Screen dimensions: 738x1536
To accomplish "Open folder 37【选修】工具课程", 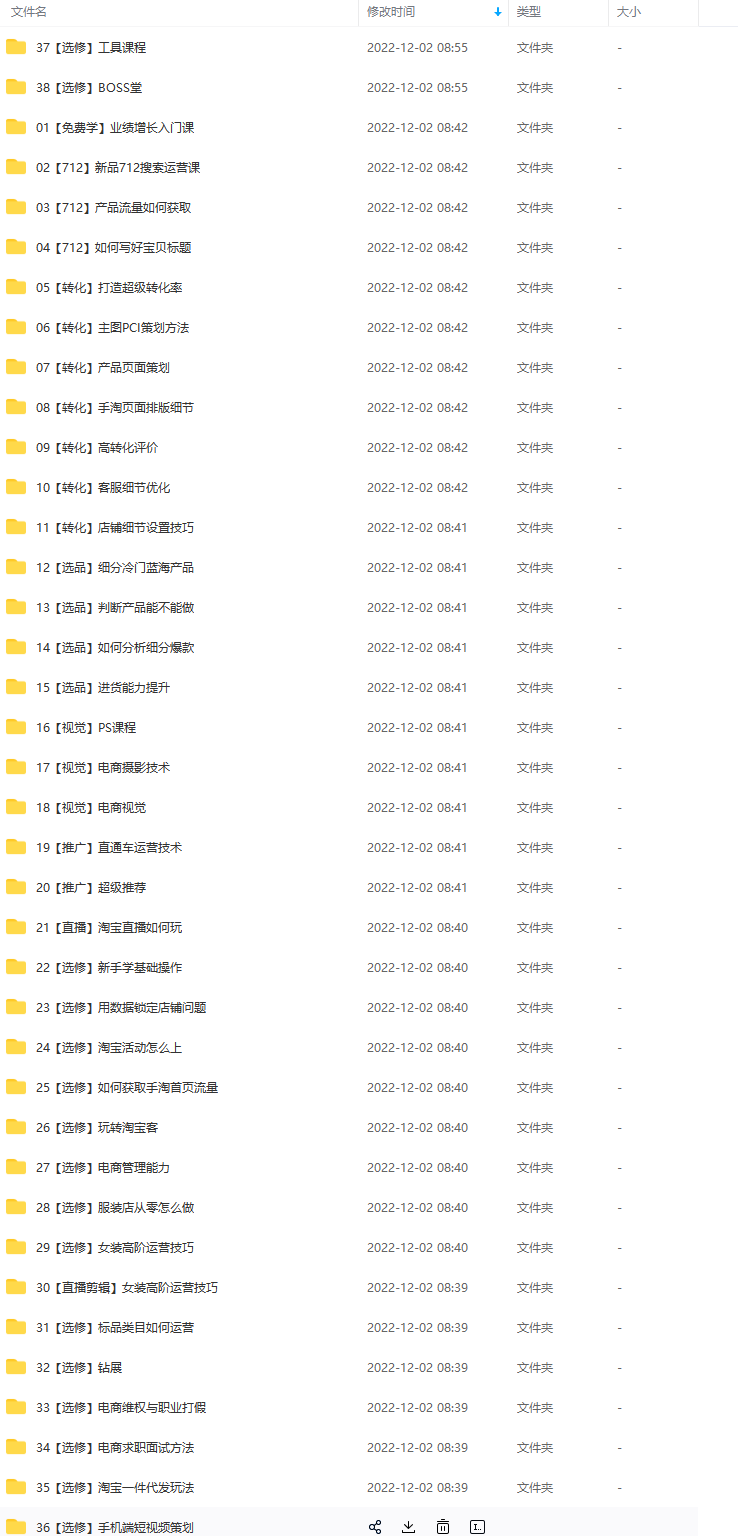I will click(91, 47).
